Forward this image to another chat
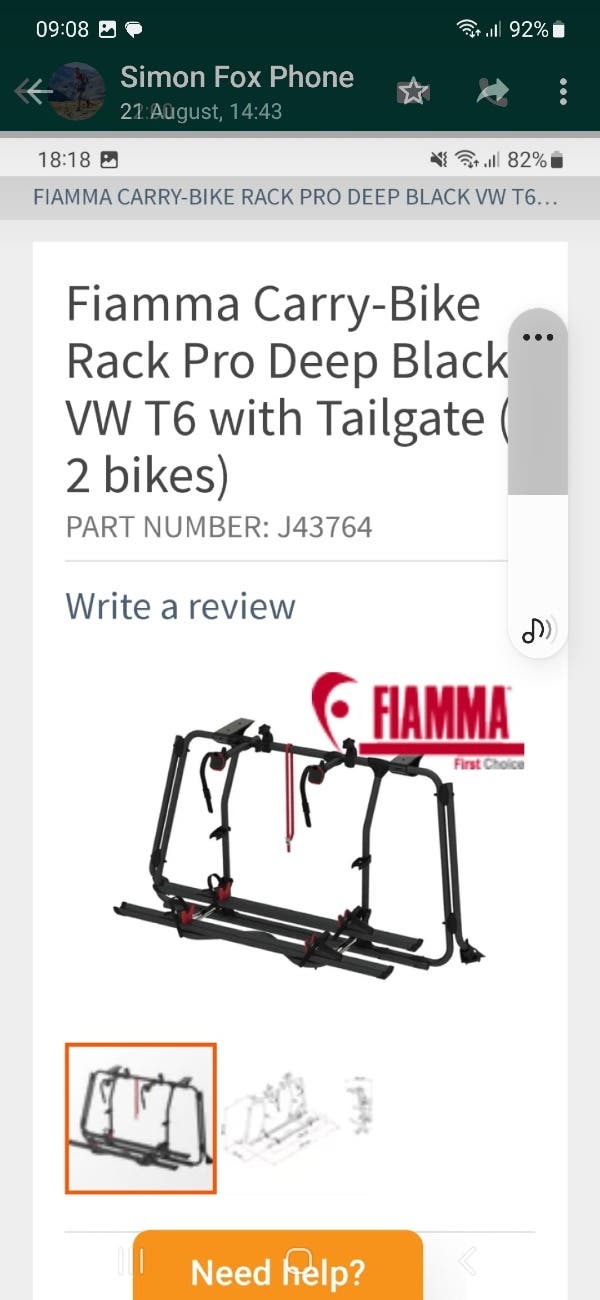 pyautogui.click(x=491, y=92)
